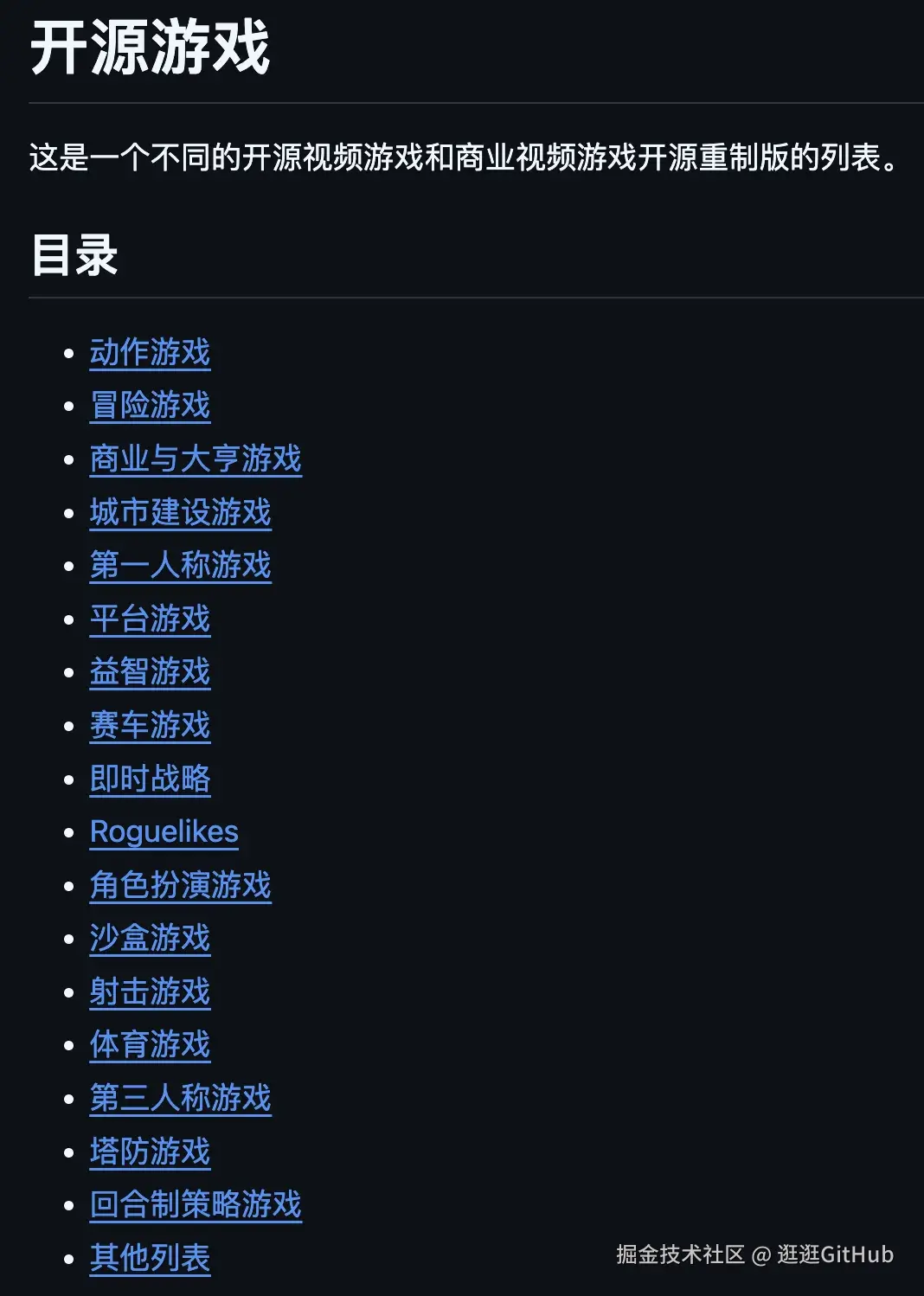
Task: Jump to 即时战略
Action: (151, 780)
